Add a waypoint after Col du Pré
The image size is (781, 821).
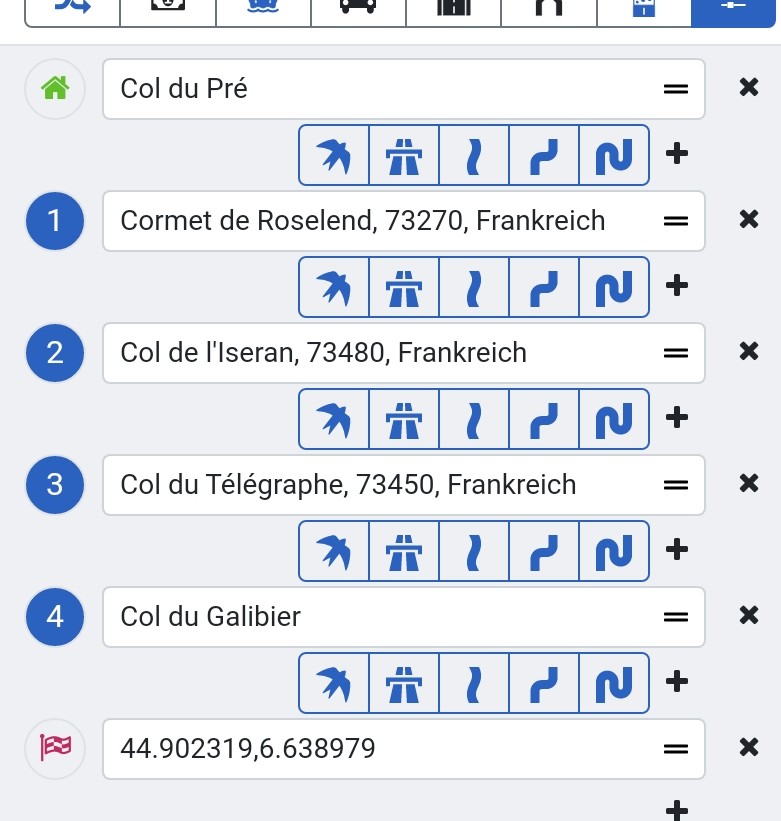pyautogui.click(x=677, y=154)
